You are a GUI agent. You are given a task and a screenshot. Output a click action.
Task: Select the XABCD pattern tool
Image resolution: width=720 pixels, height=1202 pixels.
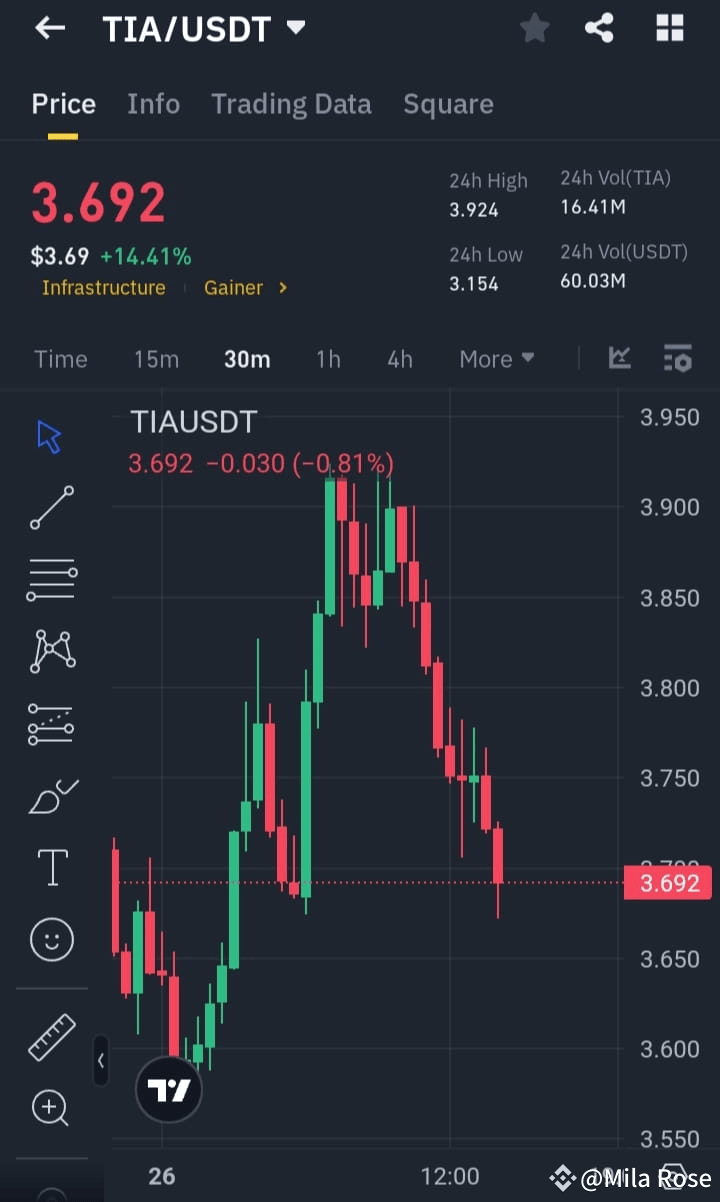[x=51, y=650]
